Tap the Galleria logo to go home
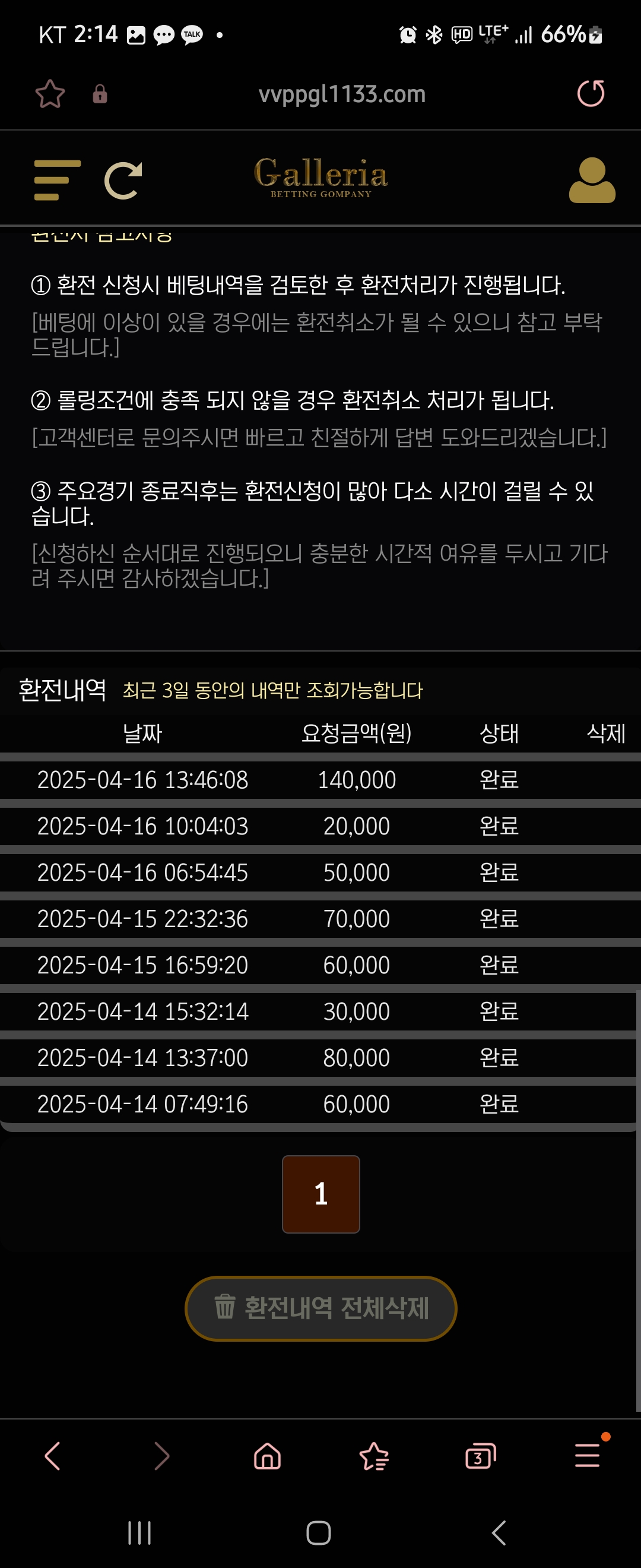This screenshot has width=641, height=1568. [320, 177]
